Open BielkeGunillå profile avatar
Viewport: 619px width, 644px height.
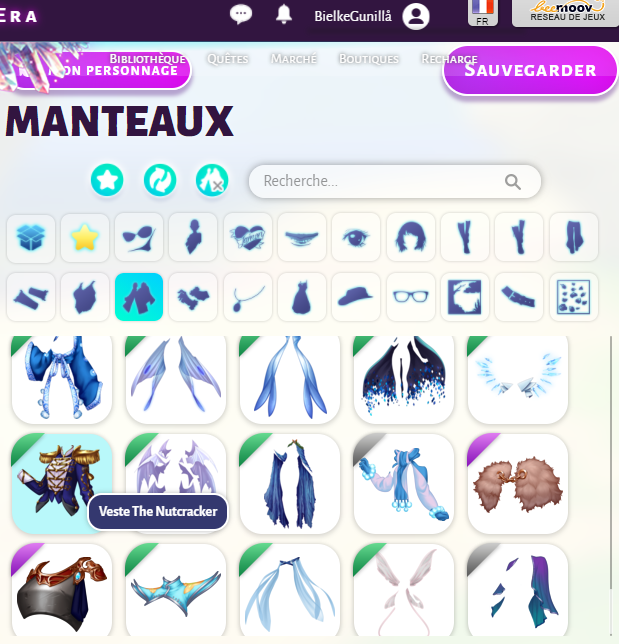tap(415, 16)
